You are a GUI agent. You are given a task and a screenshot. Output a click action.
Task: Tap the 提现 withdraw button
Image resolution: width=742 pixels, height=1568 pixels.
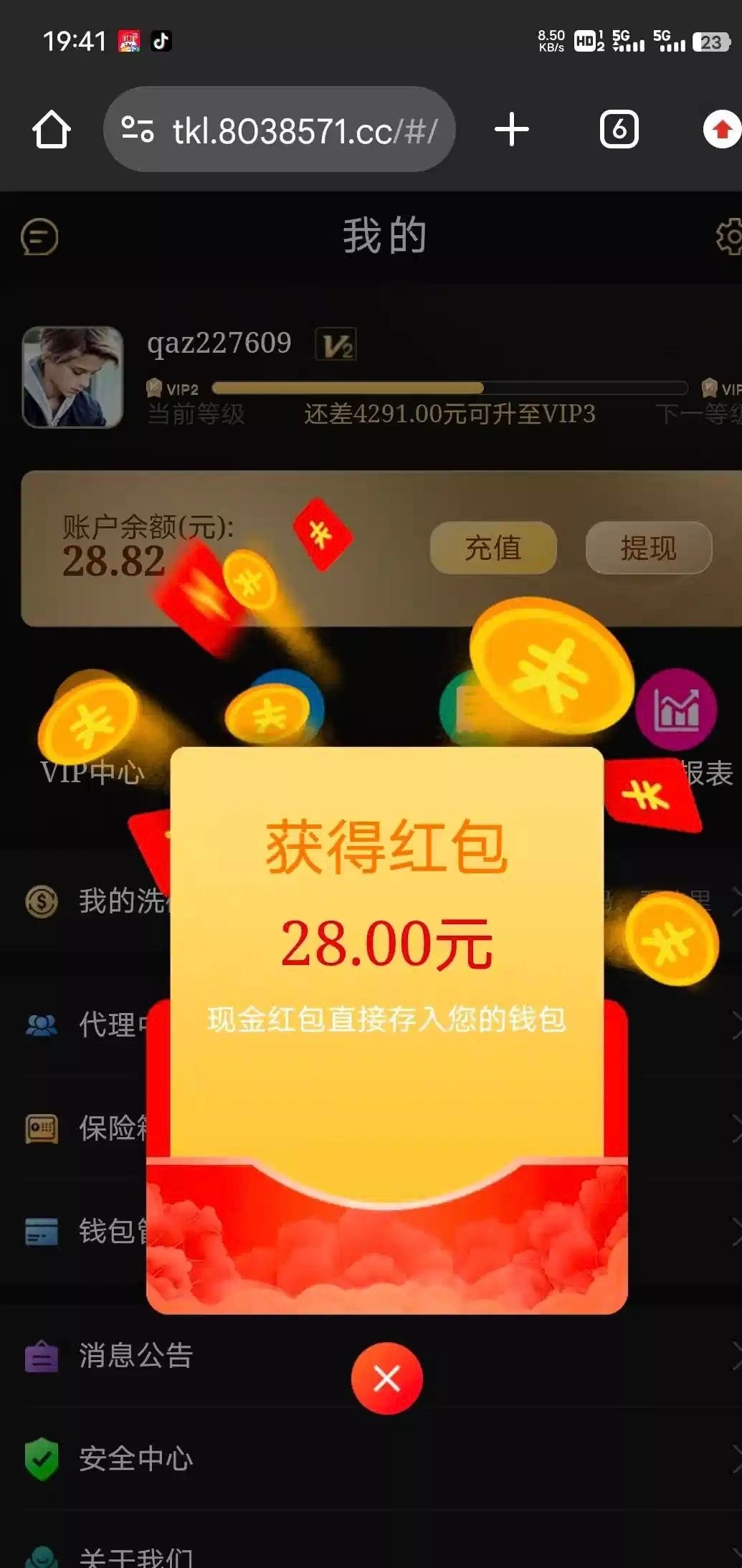[648, 548]
